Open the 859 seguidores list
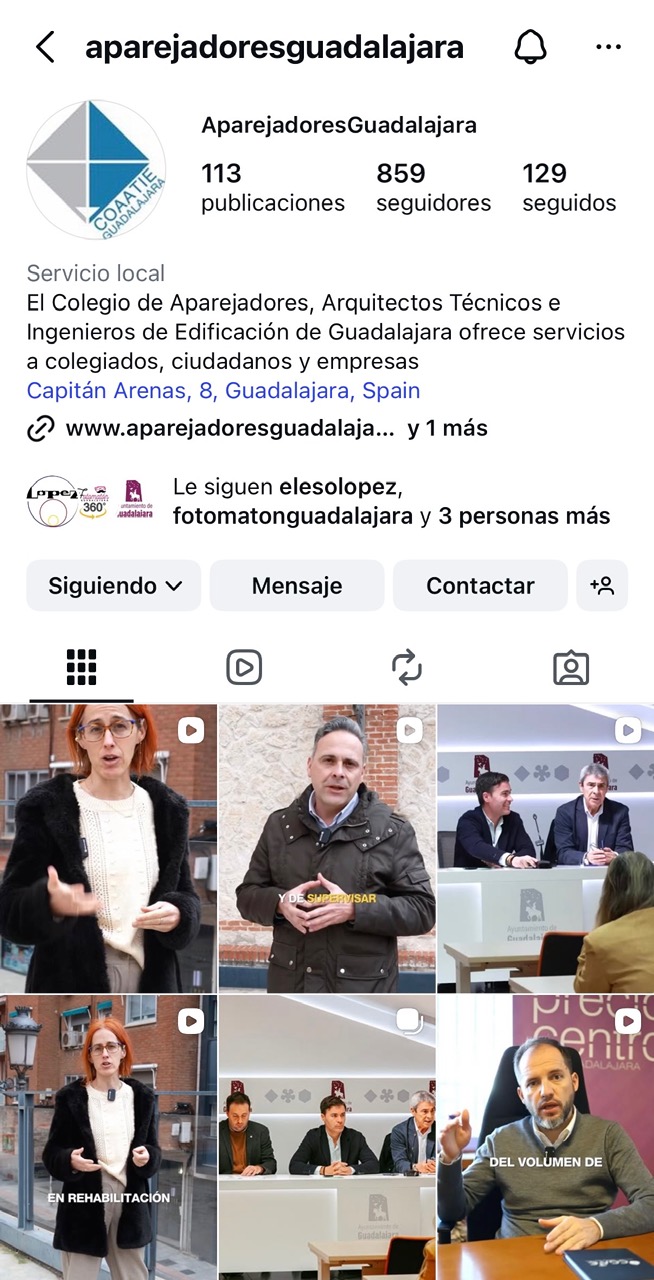Viewport: 654px width, 1280px height. 433,187
